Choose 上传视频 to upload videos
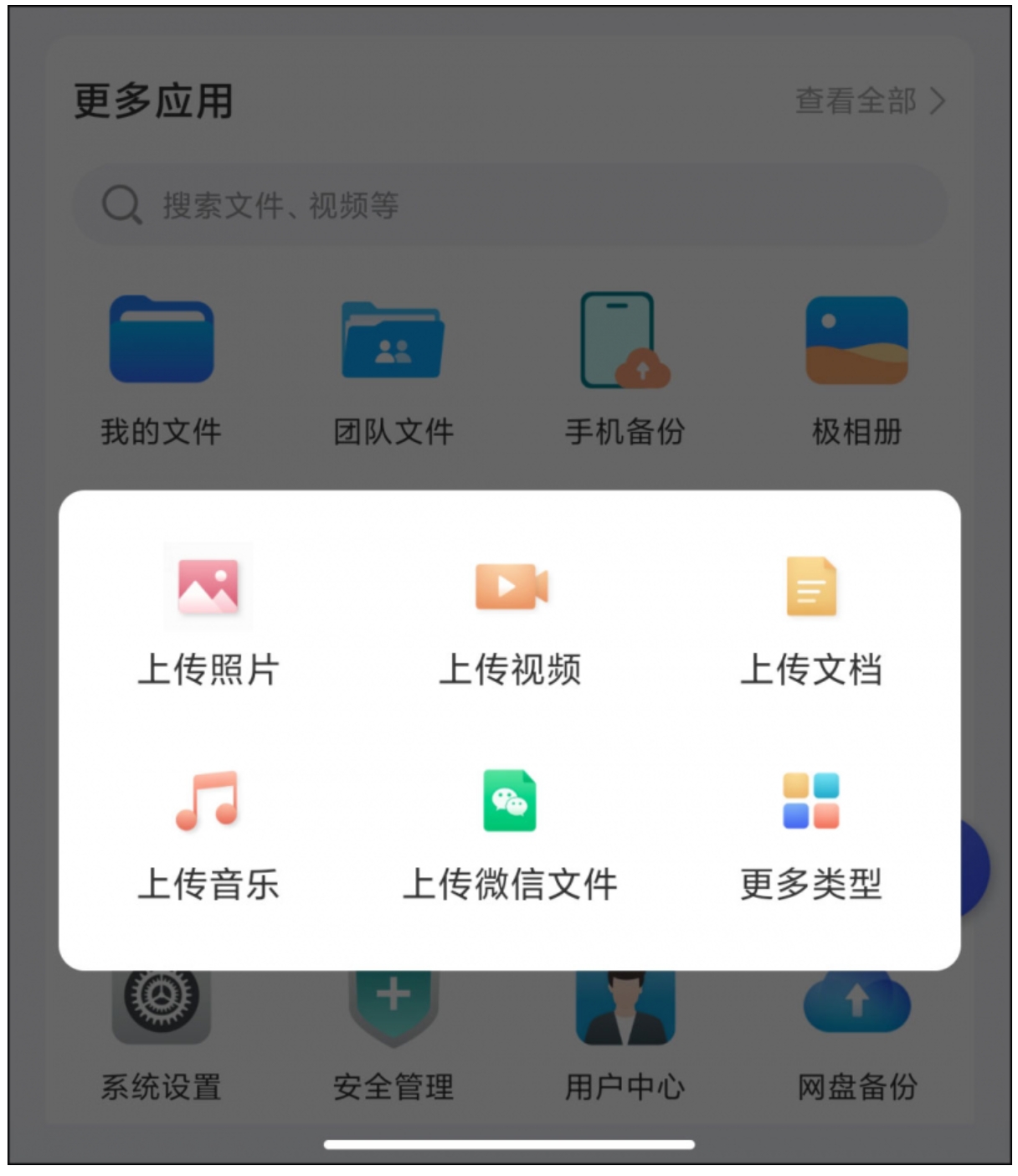The image size is (1018, 1176). [510, 618]
